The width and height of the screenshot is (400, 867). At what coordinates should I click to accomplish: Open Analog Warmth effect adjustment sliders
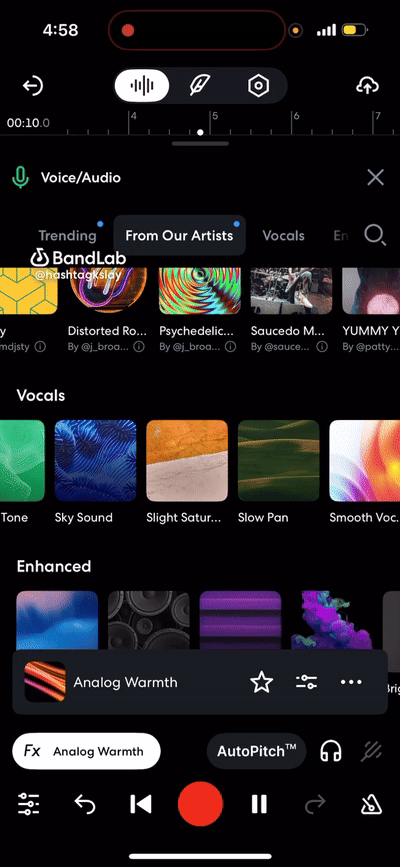307,682
